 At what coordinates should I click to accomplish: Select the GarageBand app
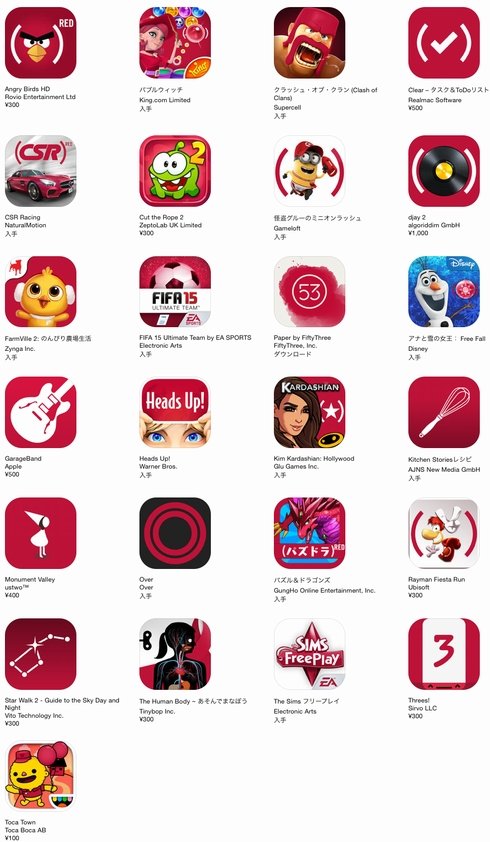(40, 412)
